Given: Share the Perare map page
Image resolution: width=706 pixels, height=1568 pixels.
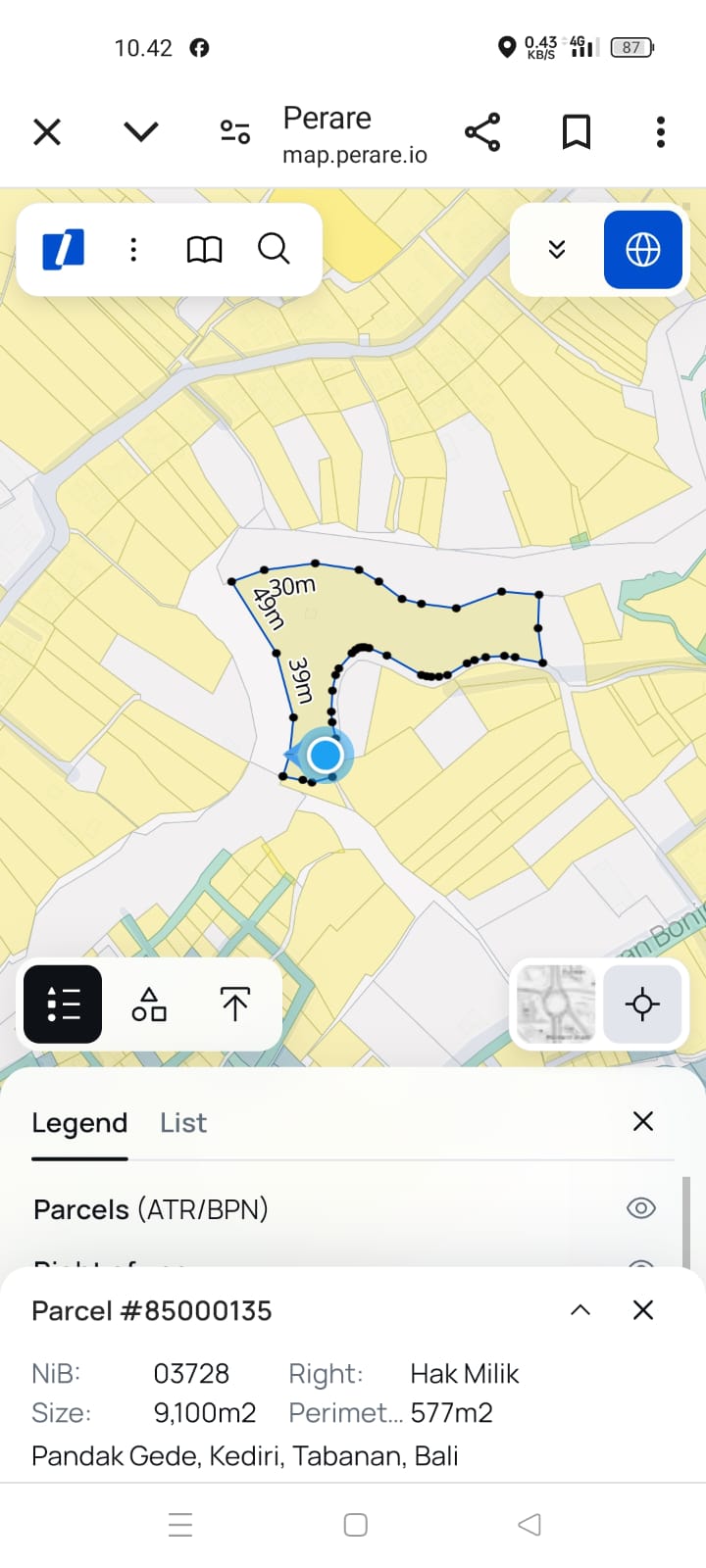Looking at the screenshot, I should point(481,132).
